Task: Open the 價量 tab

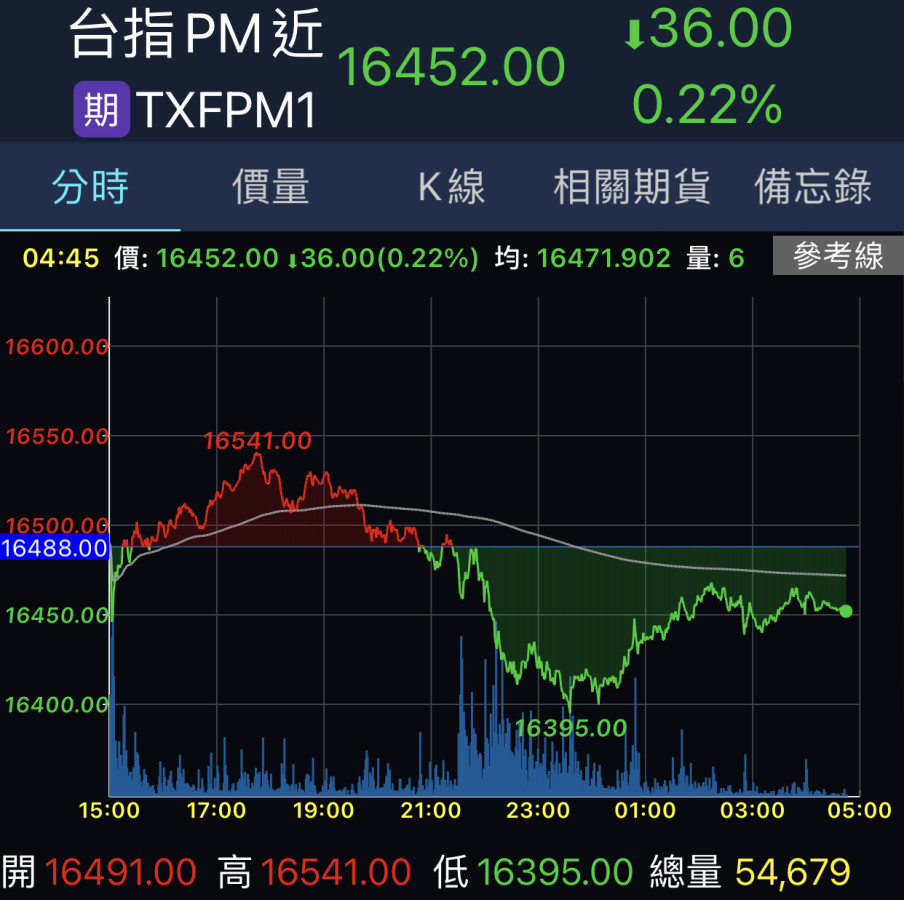Action: 271,187
